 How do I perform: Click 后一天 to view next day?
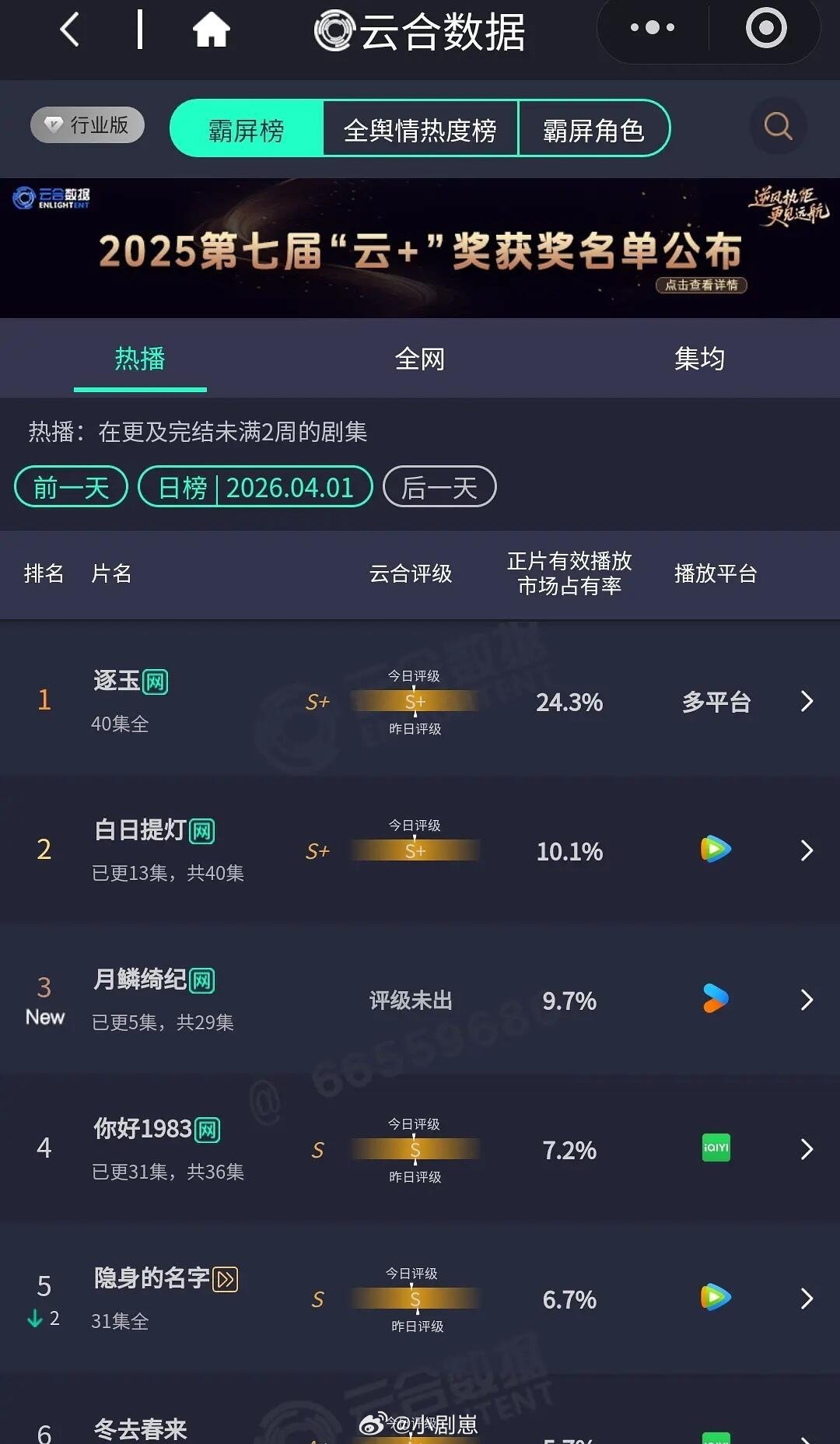coord(439,485)
